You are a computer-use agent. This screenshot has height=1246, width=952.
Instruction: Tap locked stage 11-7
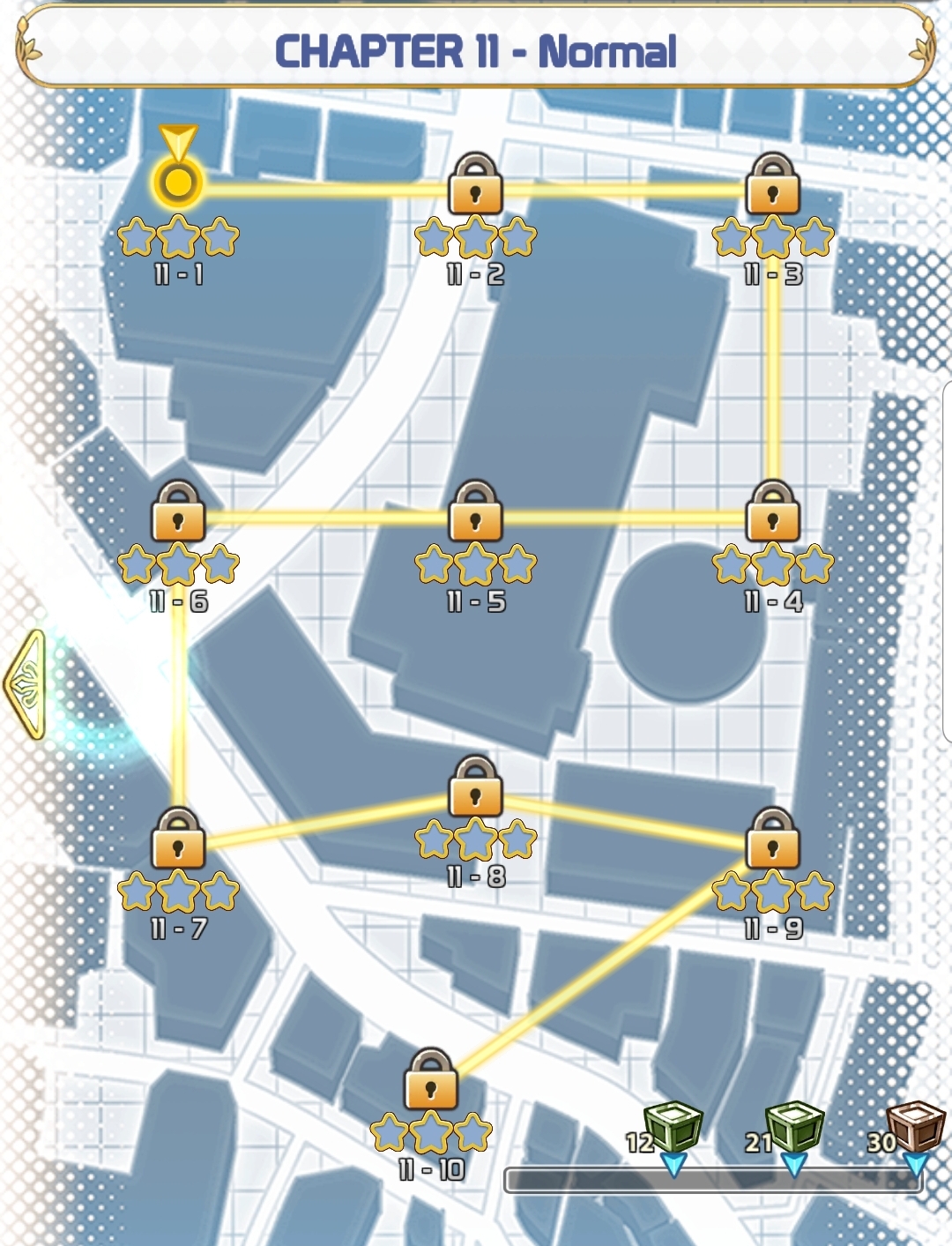click(178, 839)
